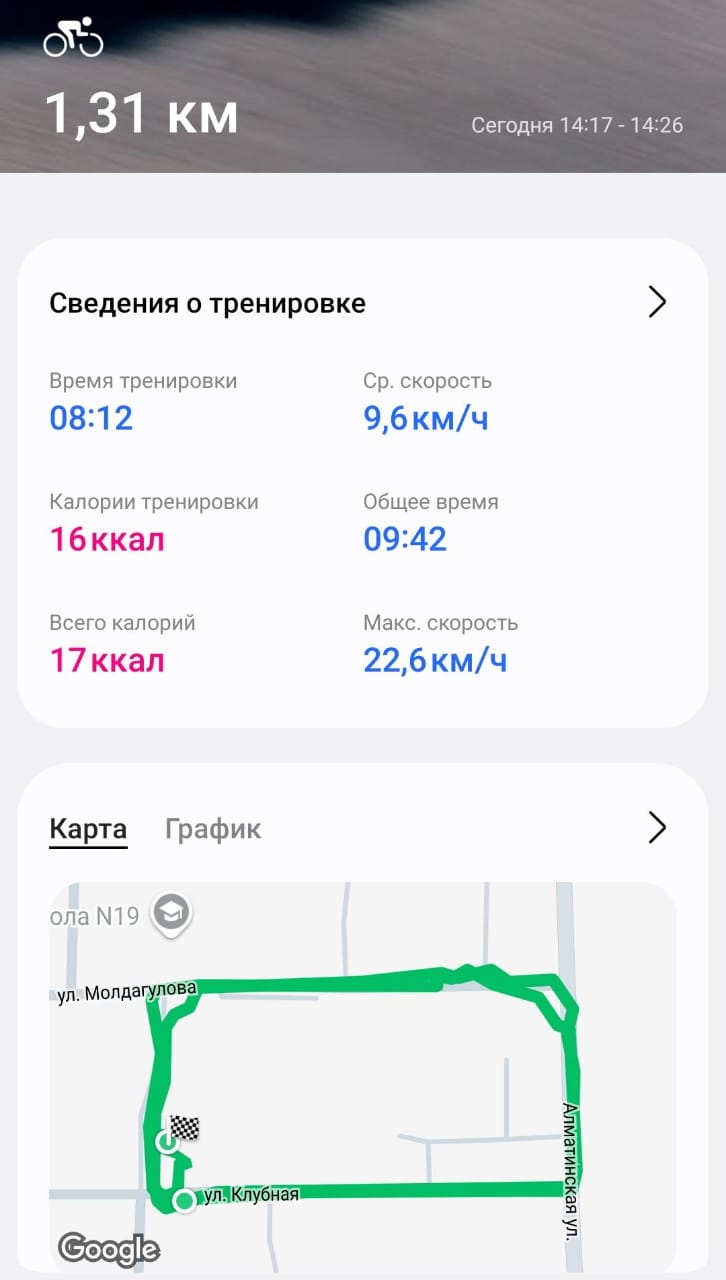Click the checkered finish flag on the map
The image size is (726, 1280).
pyautogui.click(x=185, y=1128)
